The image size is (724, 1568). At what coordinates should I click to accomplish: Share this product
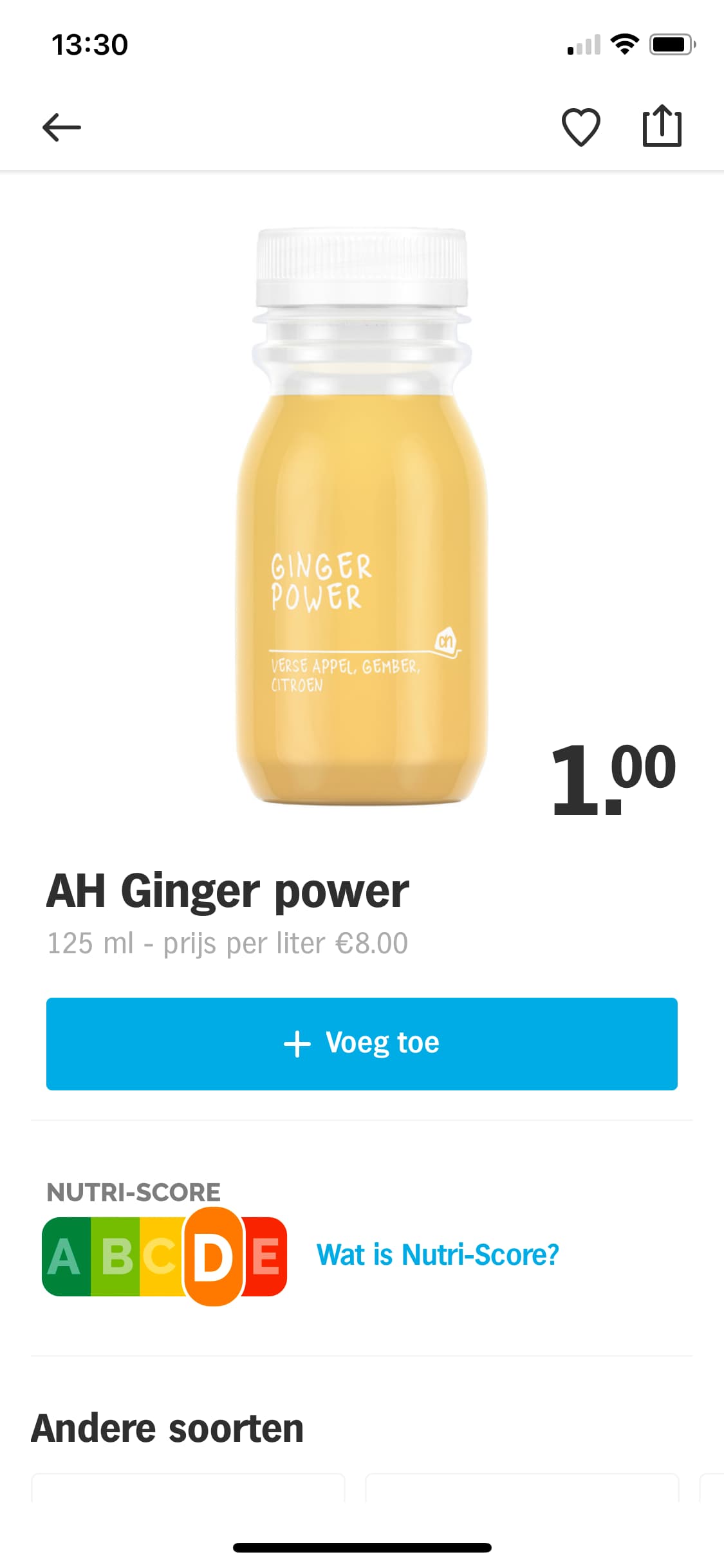pyautogui.click(x=662, y=126)
